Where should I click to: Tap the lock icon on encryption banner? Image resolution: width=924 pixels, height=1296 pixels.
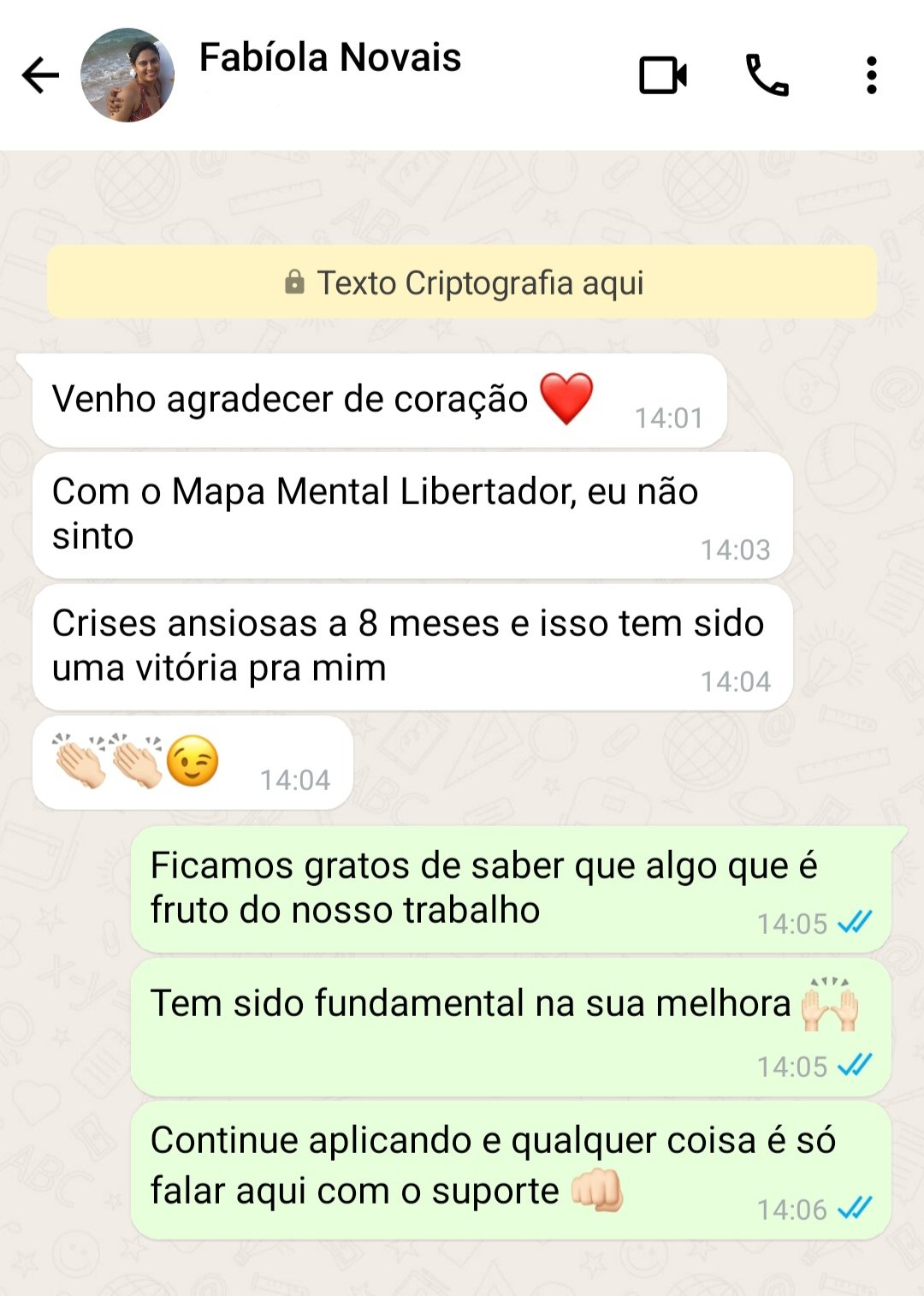point(297,282)
